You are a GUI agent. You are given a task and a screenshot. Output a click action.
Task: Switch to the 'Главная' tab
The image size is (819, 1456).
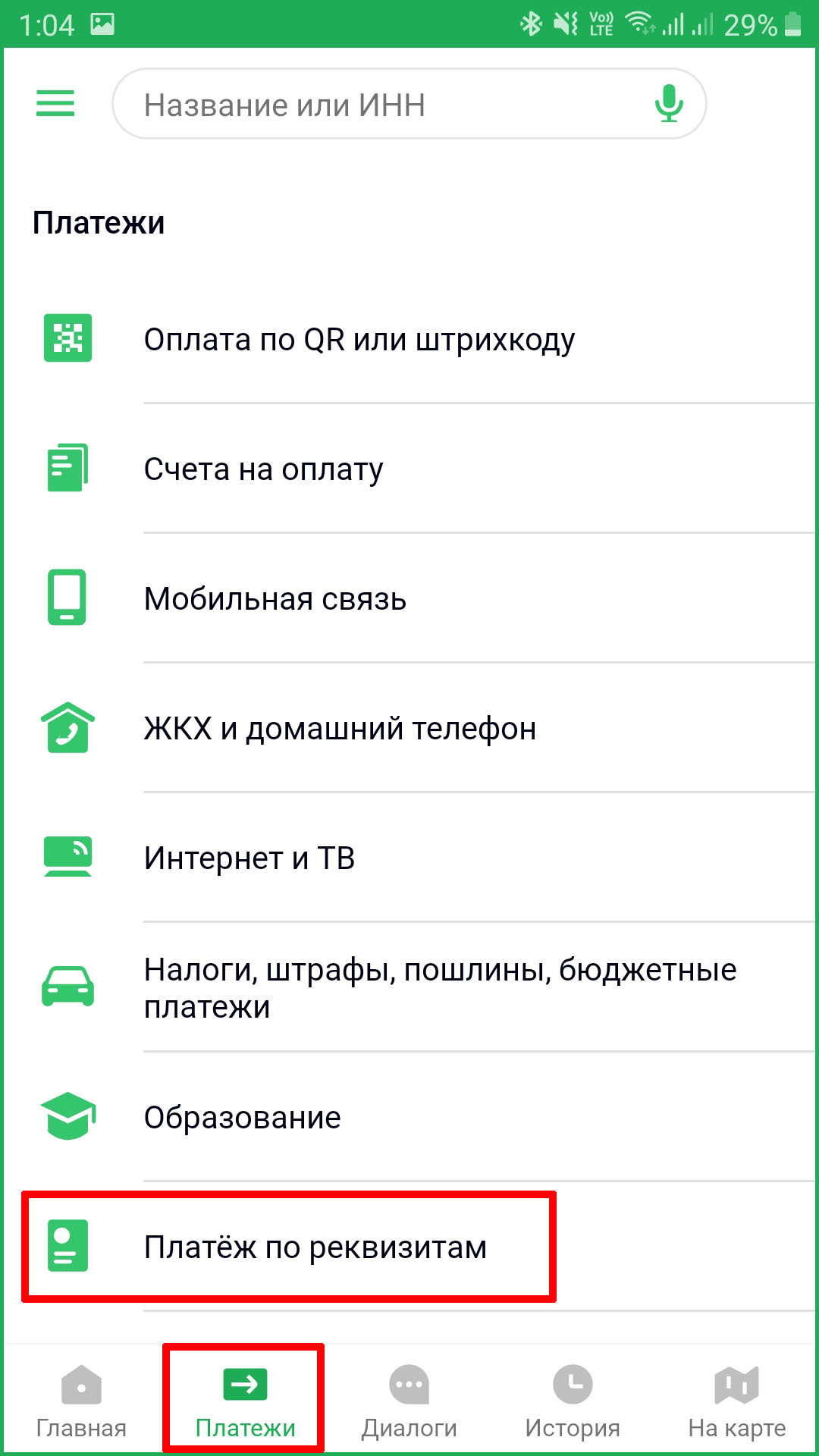click(81, 1401)
